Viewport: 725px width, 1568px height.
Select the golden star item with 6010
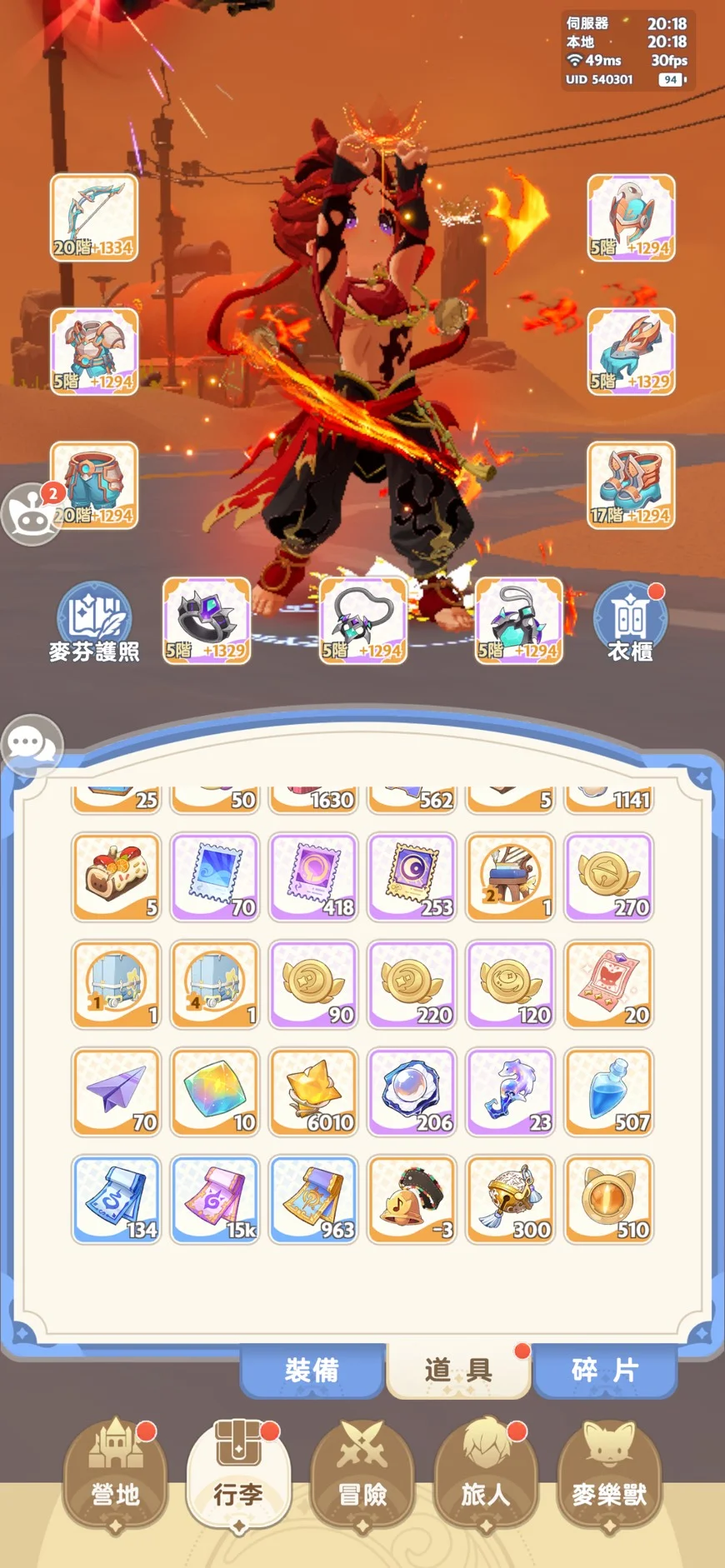(314, 1091)
